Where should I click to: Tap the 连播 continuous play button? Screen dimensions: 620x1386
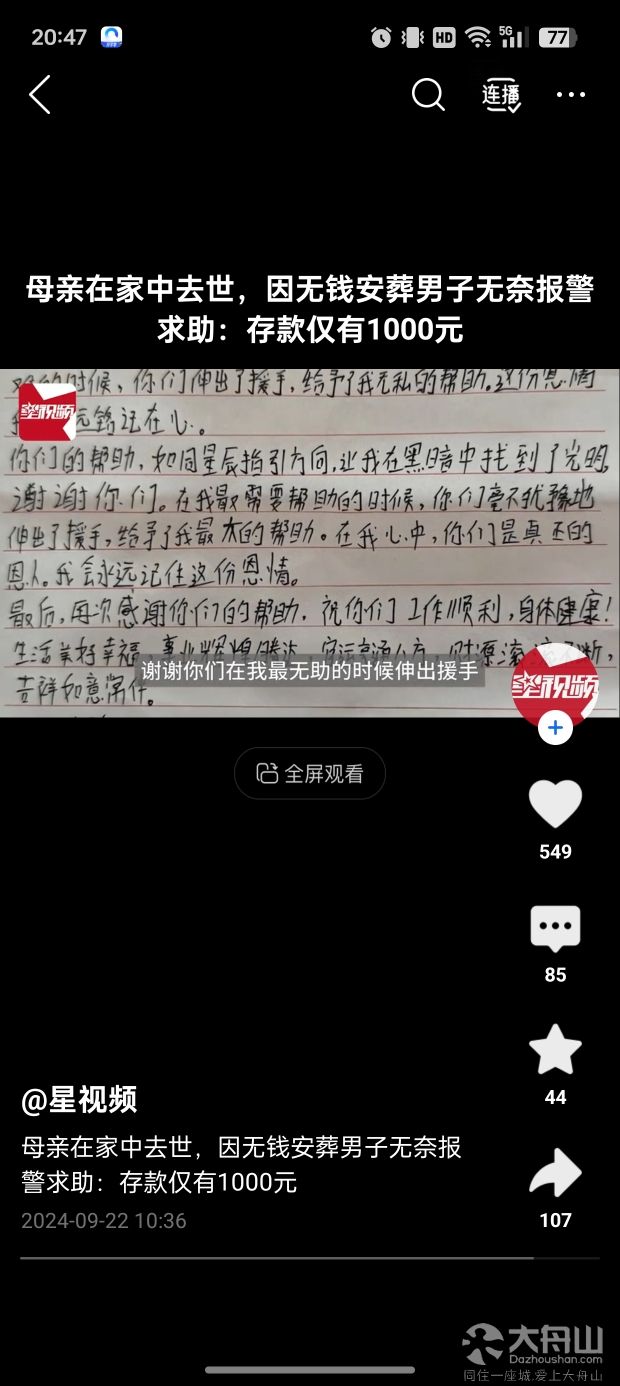coord(501,96)
